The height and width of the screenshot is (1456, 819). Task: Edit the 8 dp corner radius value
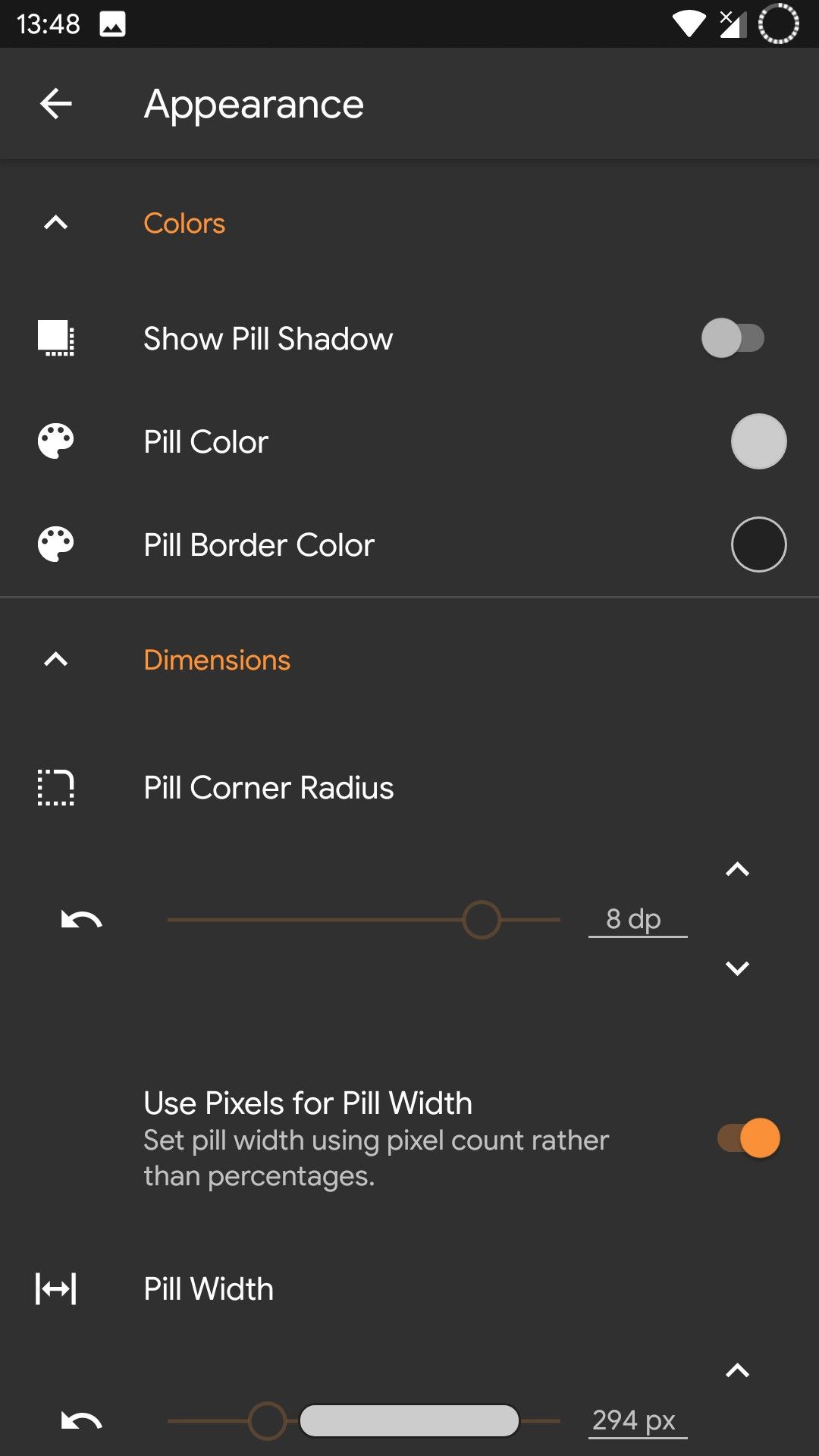click(x=635, y=919)
